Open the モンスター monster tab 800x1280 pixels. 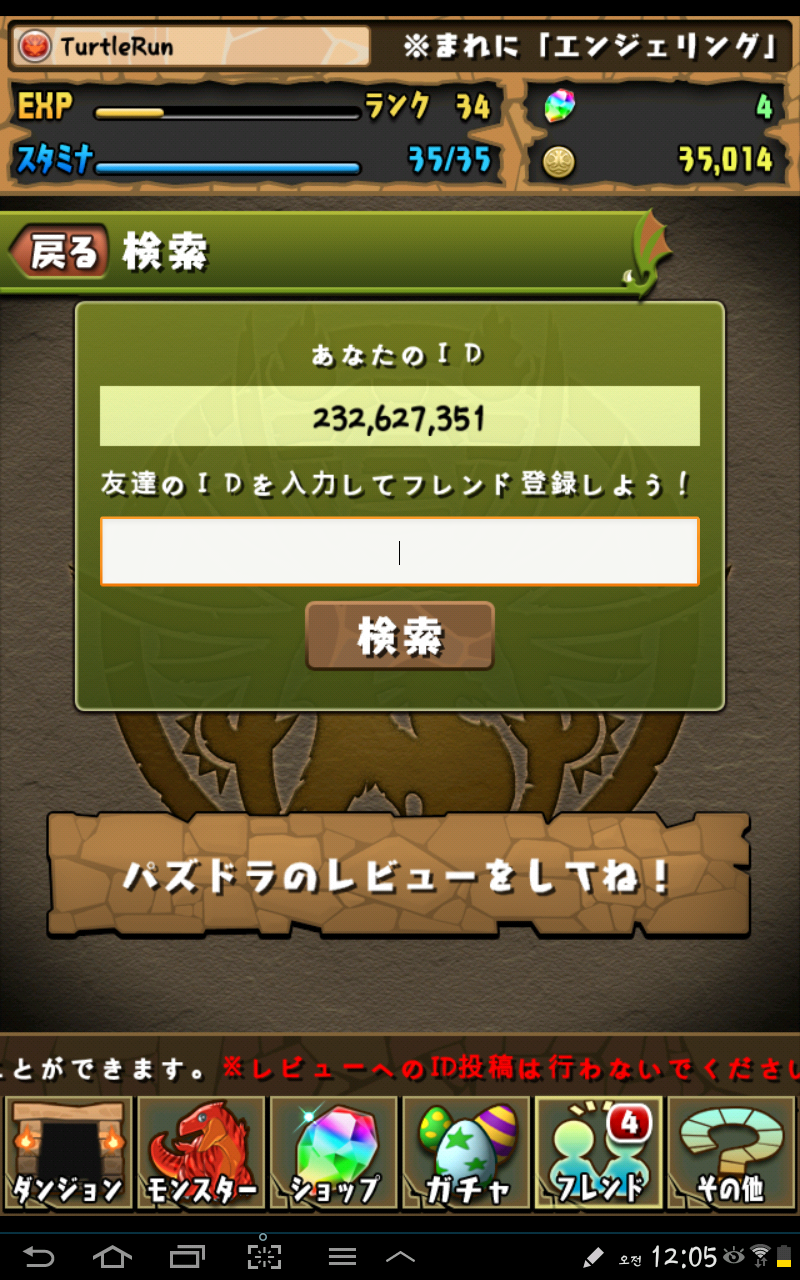(200, 1153)
